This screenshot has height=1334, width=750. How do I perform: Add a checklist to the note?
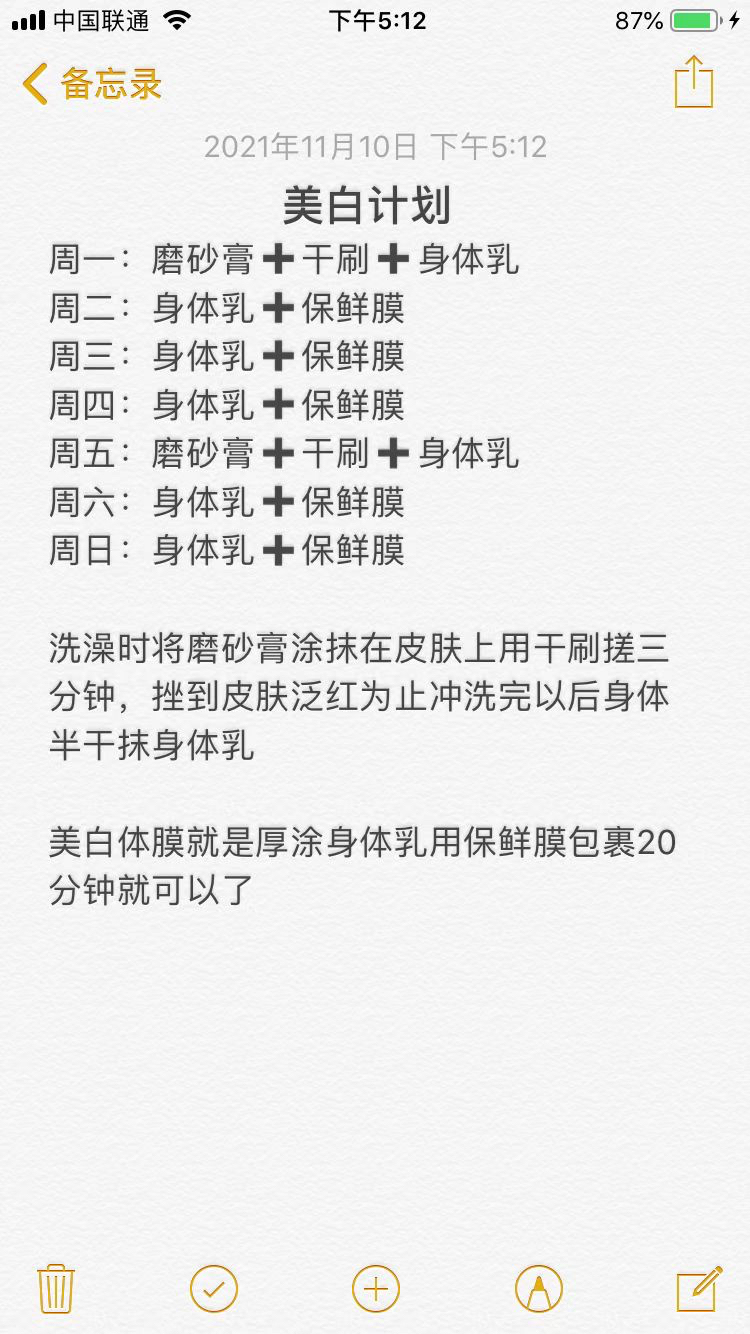[214, 1288]
